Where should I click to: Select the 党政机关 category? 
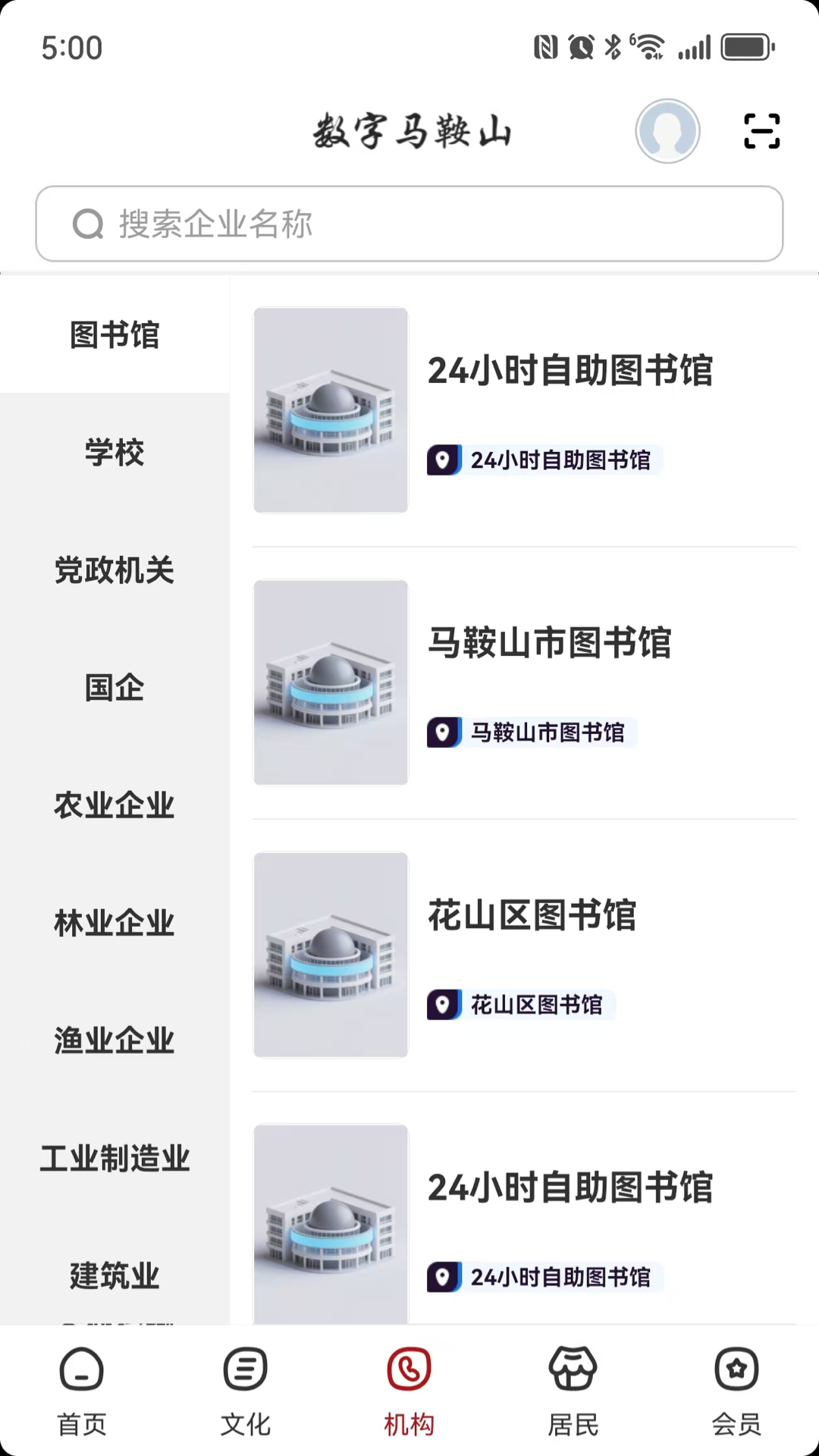coord(114,570)
